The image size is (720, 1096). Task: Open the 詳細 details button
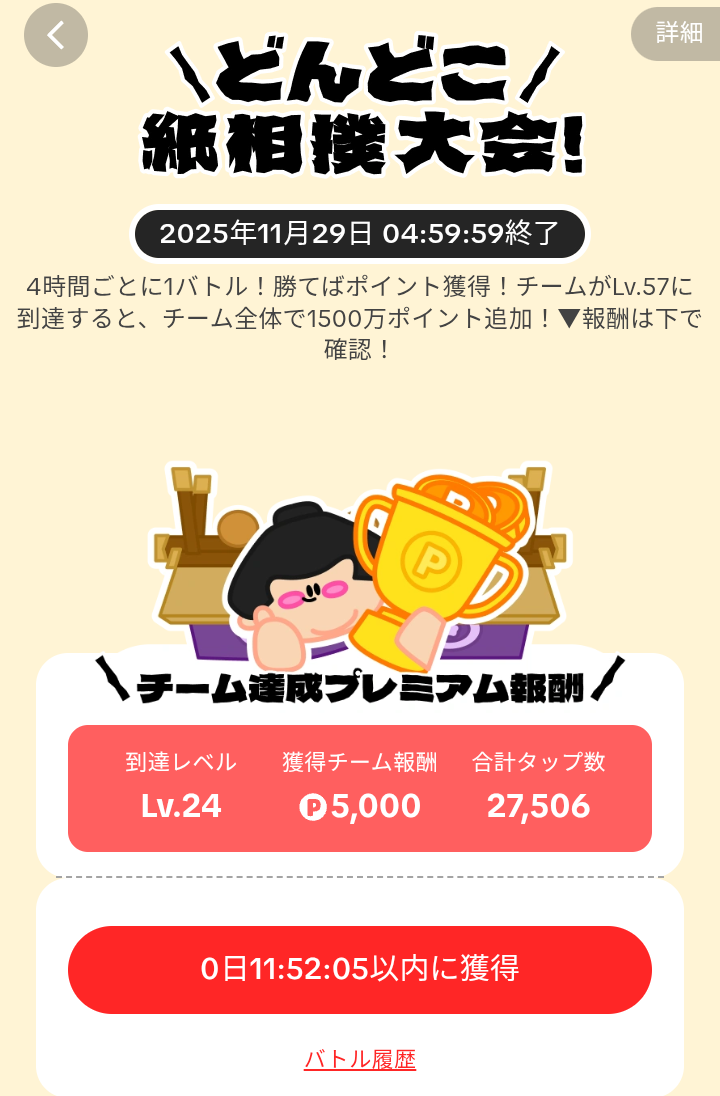click(x=679, y=33)
